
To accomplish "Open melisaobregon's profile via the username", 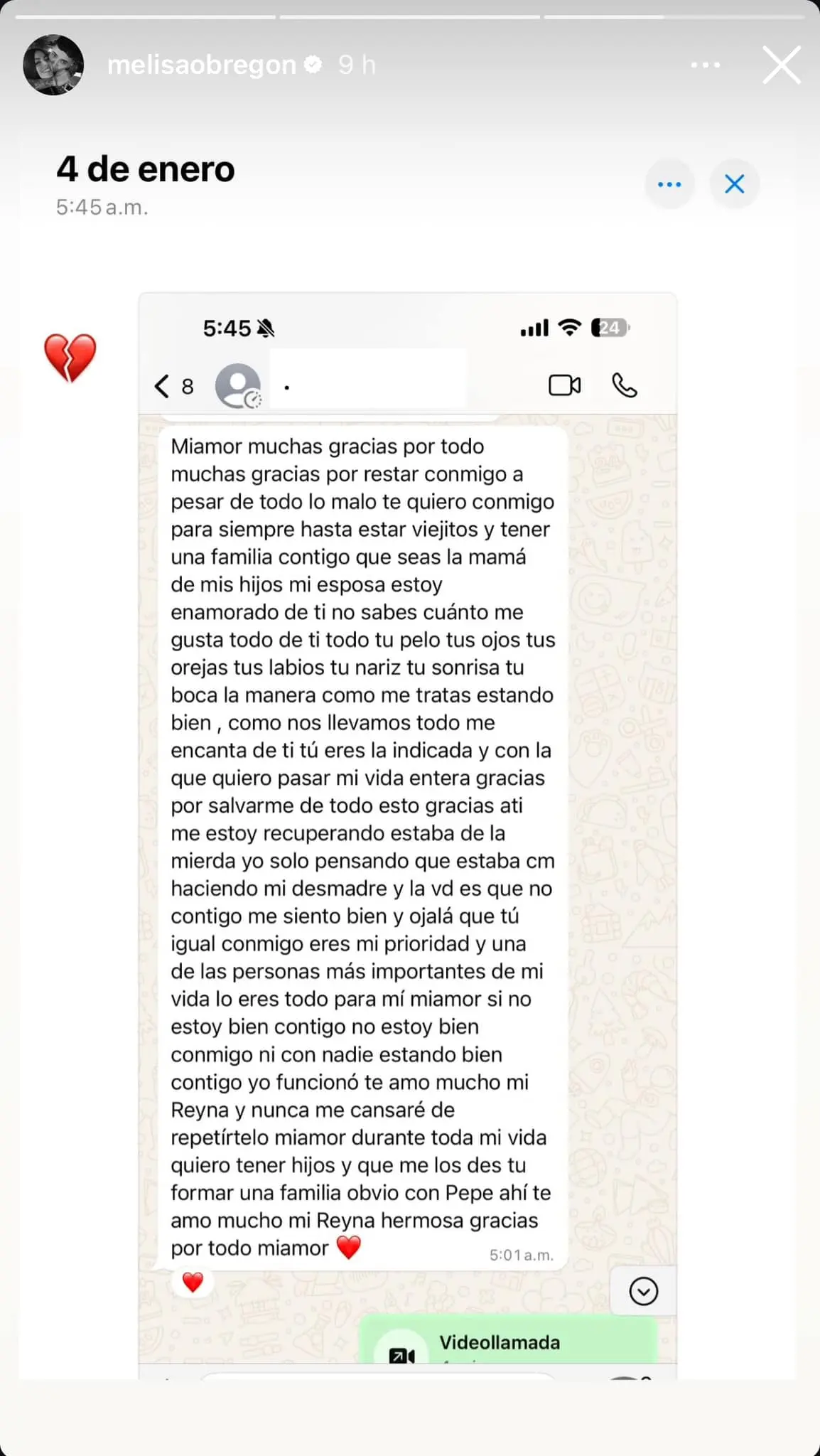I will tap(201, 64).
